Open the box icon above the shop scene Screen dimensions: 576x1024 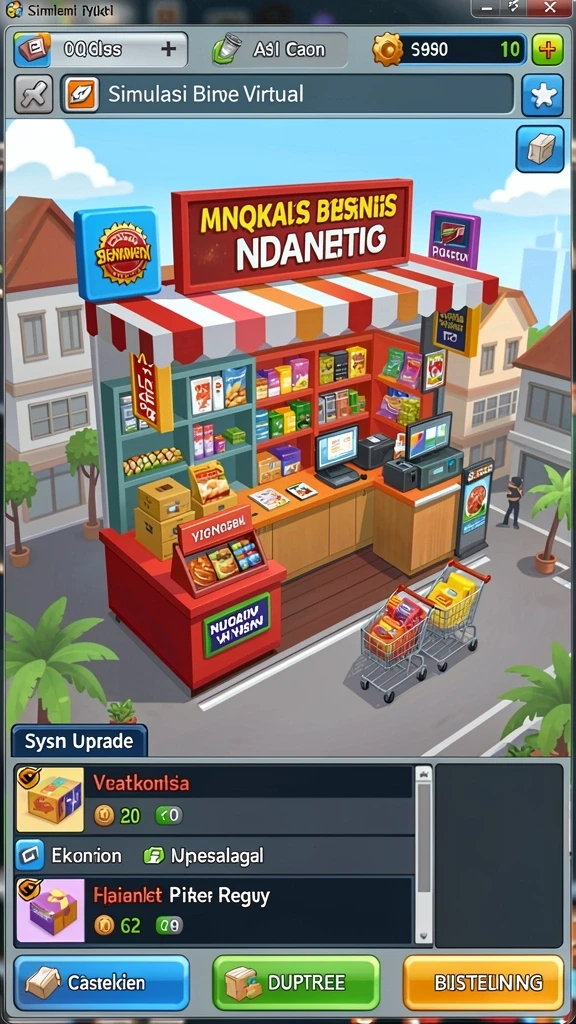coord(540,149)
